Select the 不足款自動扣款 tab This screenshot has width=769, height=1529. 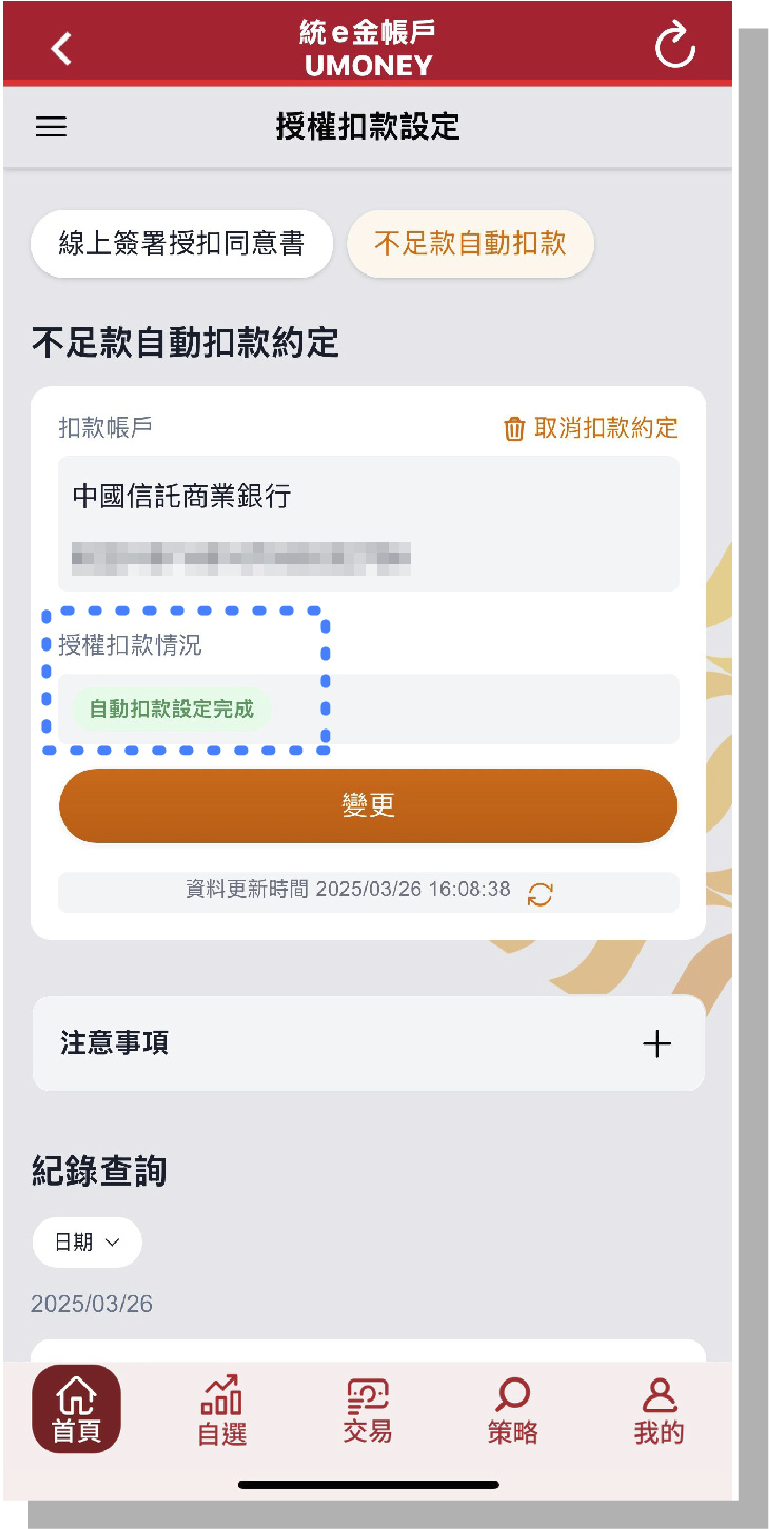(x=470, y=243)
